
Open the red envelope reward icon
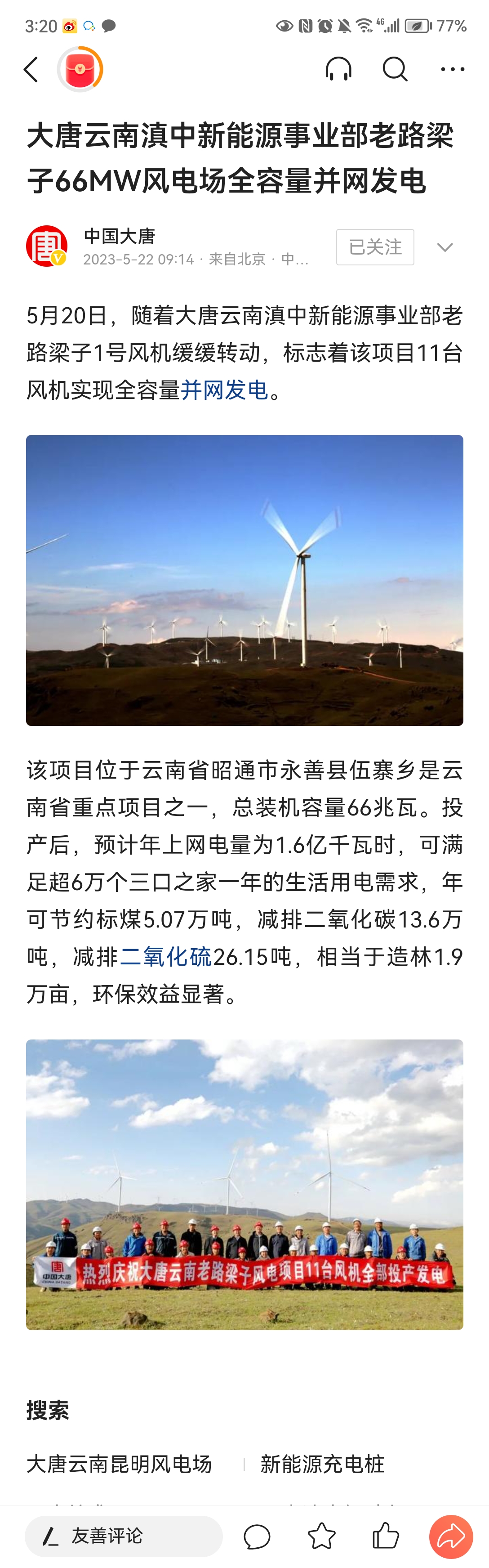[x=80, y=69]
